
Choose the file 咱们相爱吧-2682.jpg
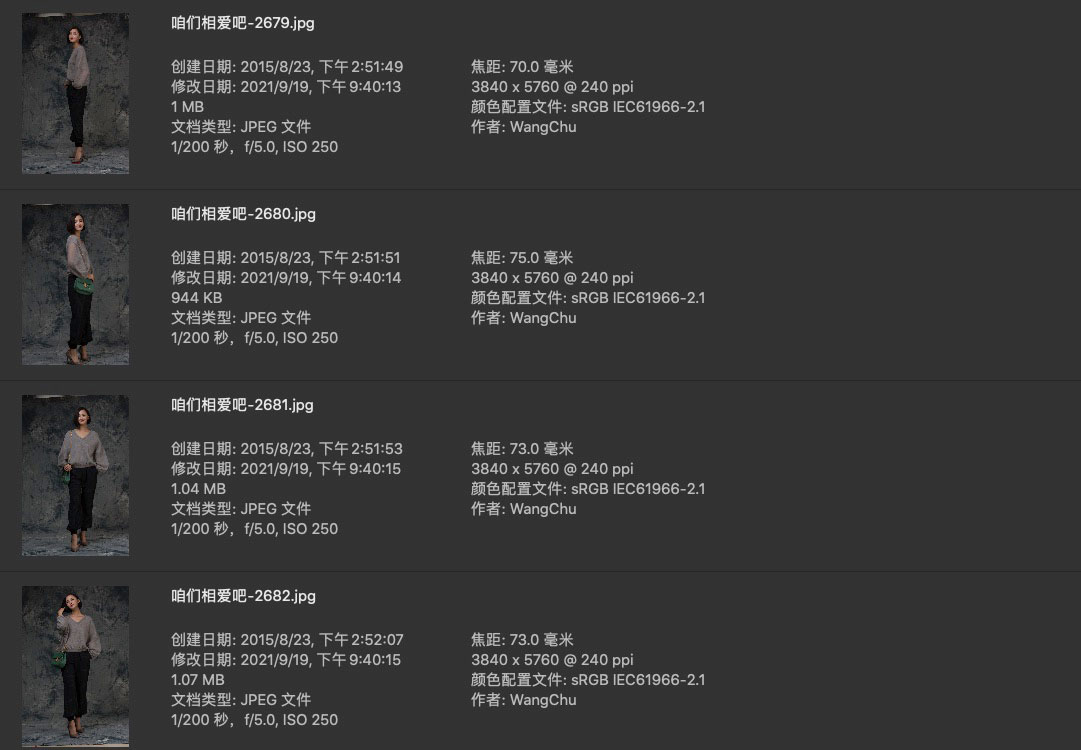coord(76,666)
